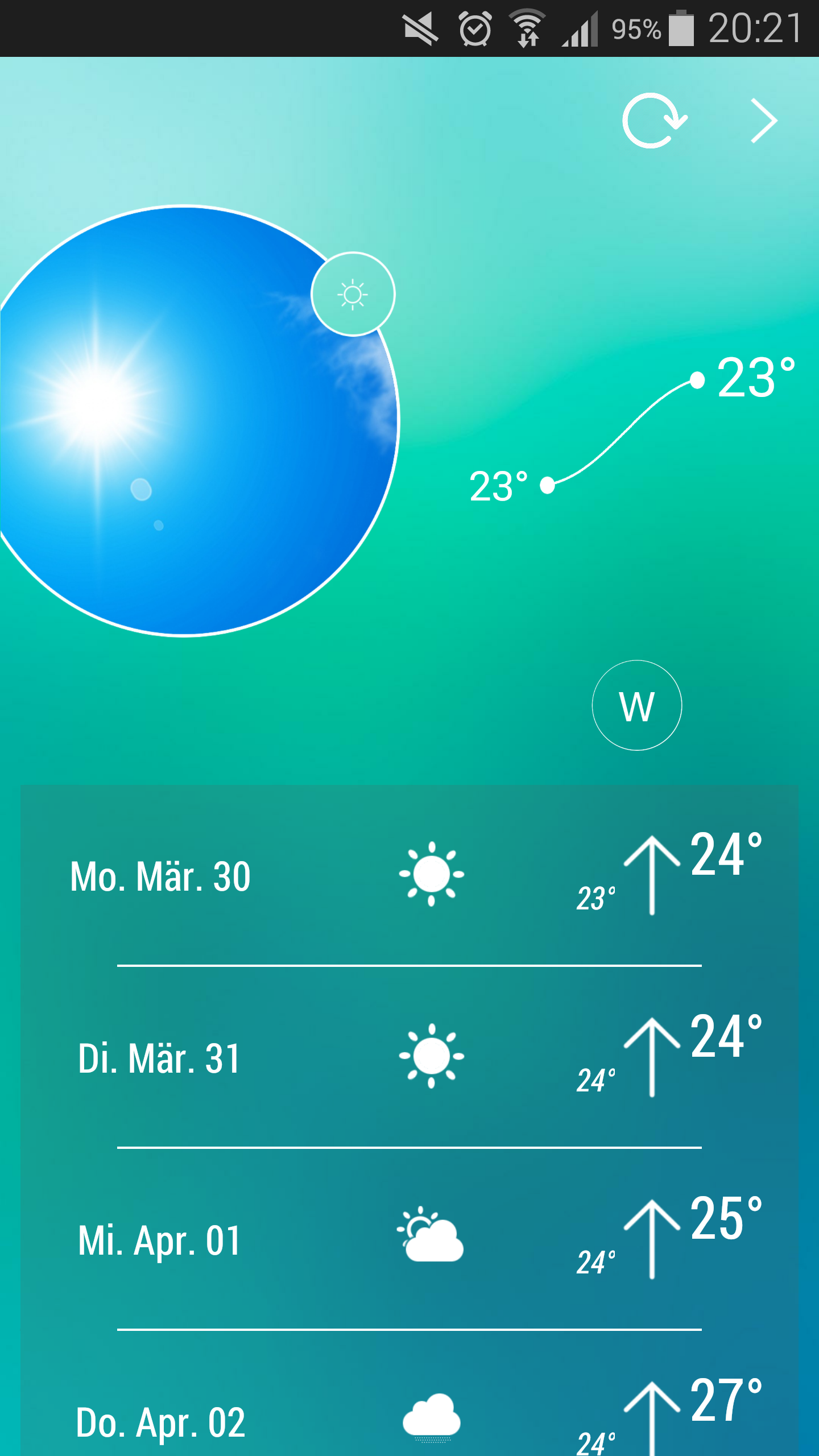Viewport: 819px width, 1456px height.
Task: Open forecast for Do. Apr. 02
Action: (x=409, y=1416)
